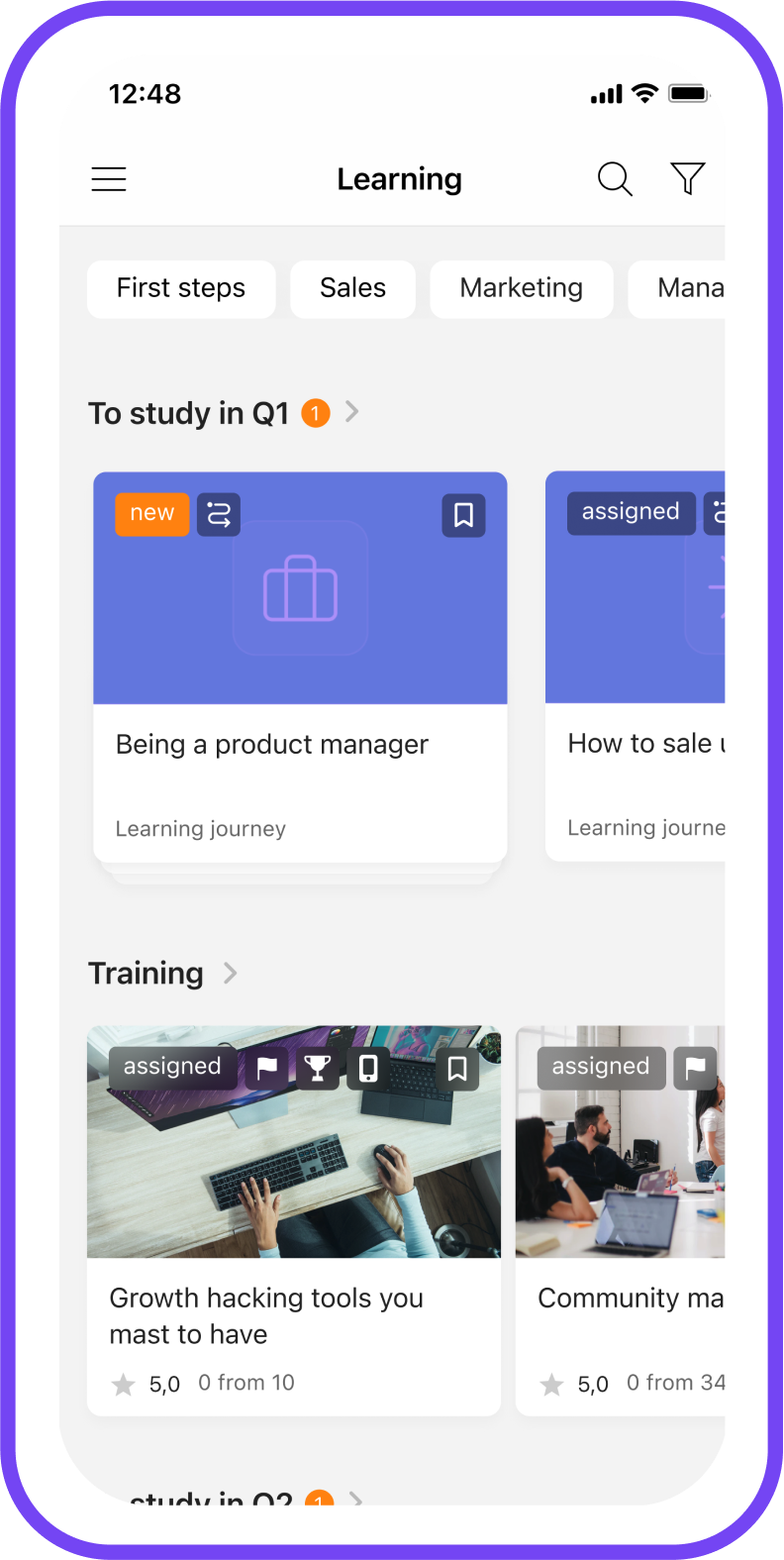
Task: Bookmark the Growth hacking tools training
Action: click(x=457, y=1069)
